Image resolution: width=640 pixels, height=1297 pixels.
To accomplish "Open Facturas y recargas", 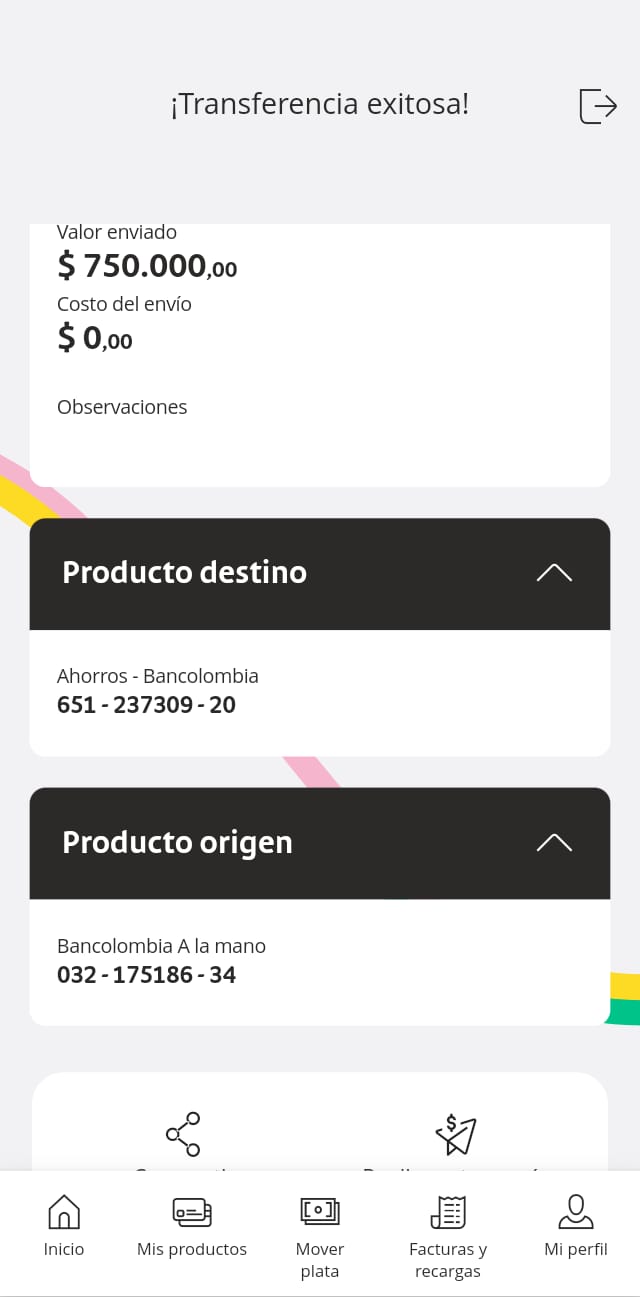I will pyautogui.click(x=448, y=1235).
